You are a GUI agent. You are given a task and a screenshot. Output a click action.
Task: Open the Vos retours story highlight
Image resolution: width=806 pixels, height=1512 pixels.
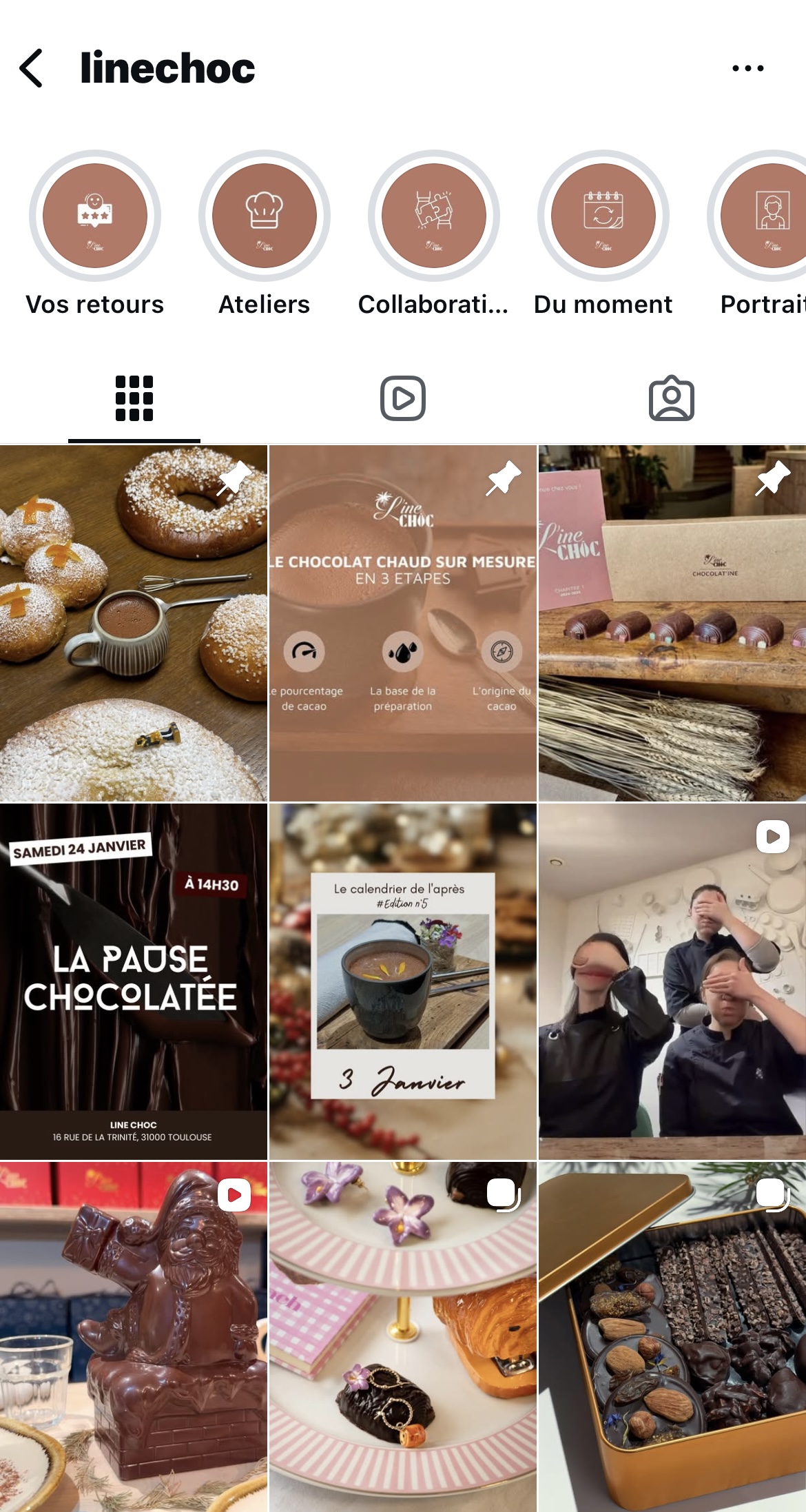point(95,216)
